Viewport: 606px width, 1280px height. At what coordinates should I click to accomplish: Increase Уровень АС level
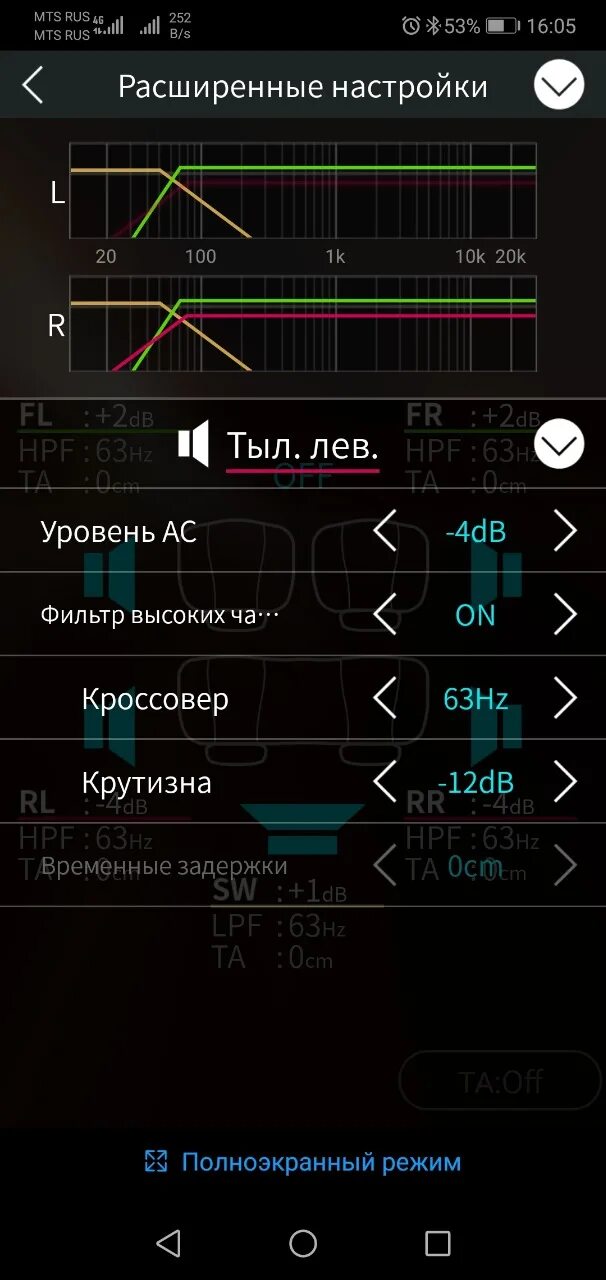click(565, 531)
